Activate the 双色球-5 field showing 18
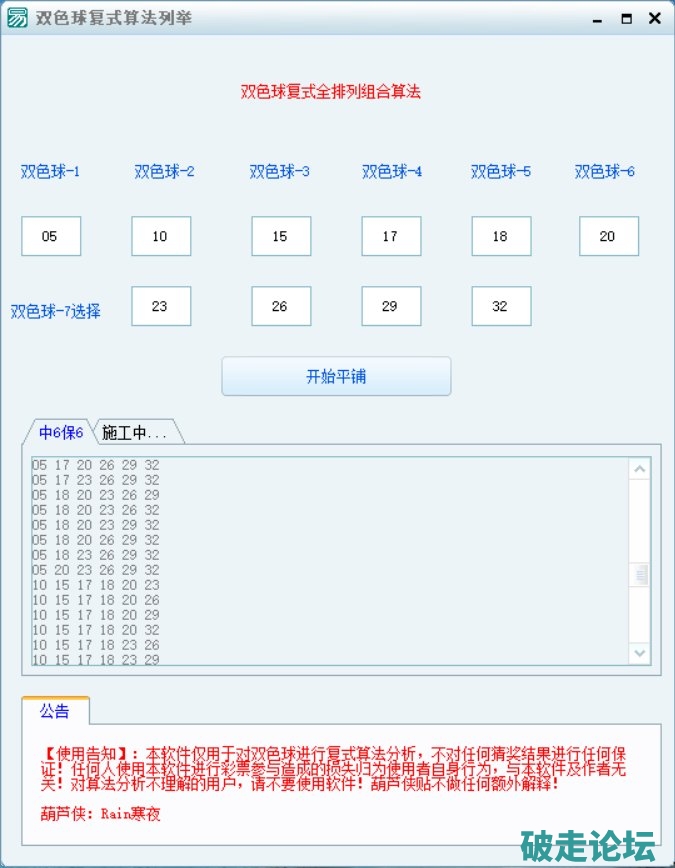Screen dimensions: 675x868 501,236
